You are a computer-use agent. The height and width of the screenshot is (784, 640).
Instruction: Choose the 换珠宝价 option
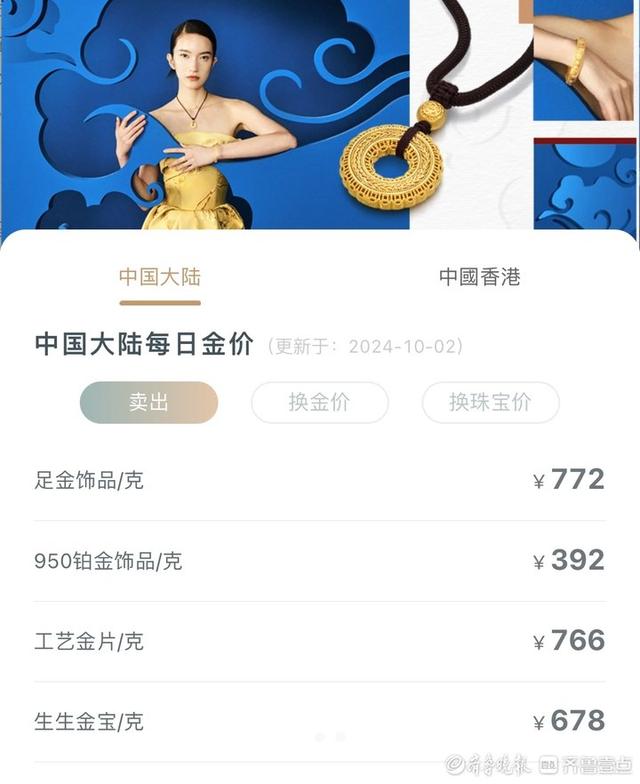point(490,402)
